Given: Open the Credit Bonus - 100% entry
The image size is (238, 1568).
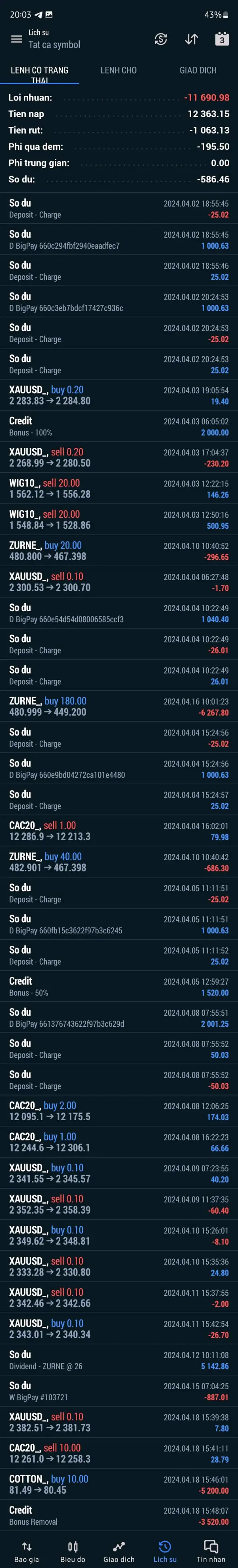Looking at the screenshot, I should point(119,426).
